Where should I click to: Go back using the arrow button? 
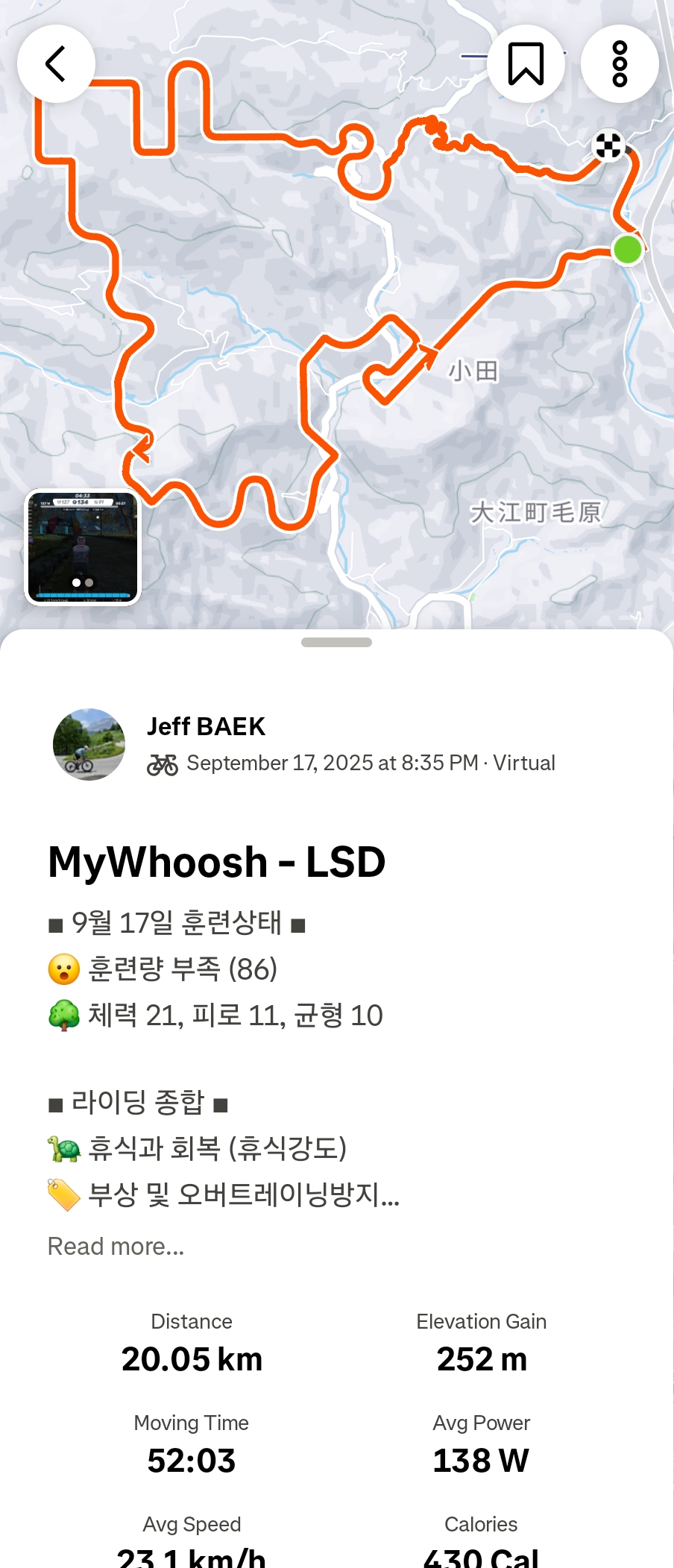[x=56, y=64]
